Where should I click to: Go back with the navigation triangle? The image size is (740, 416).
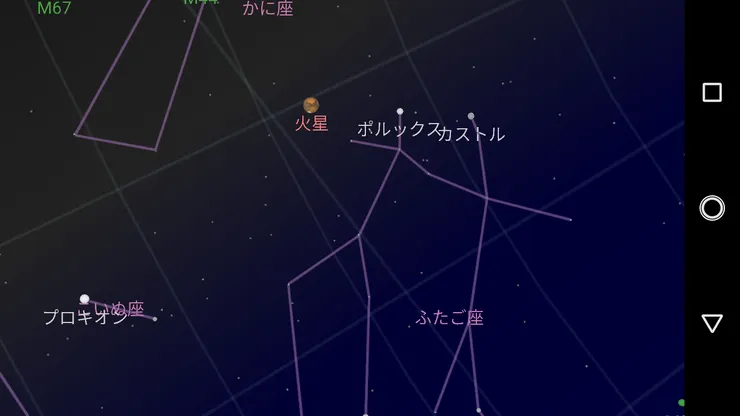(712, 323)
